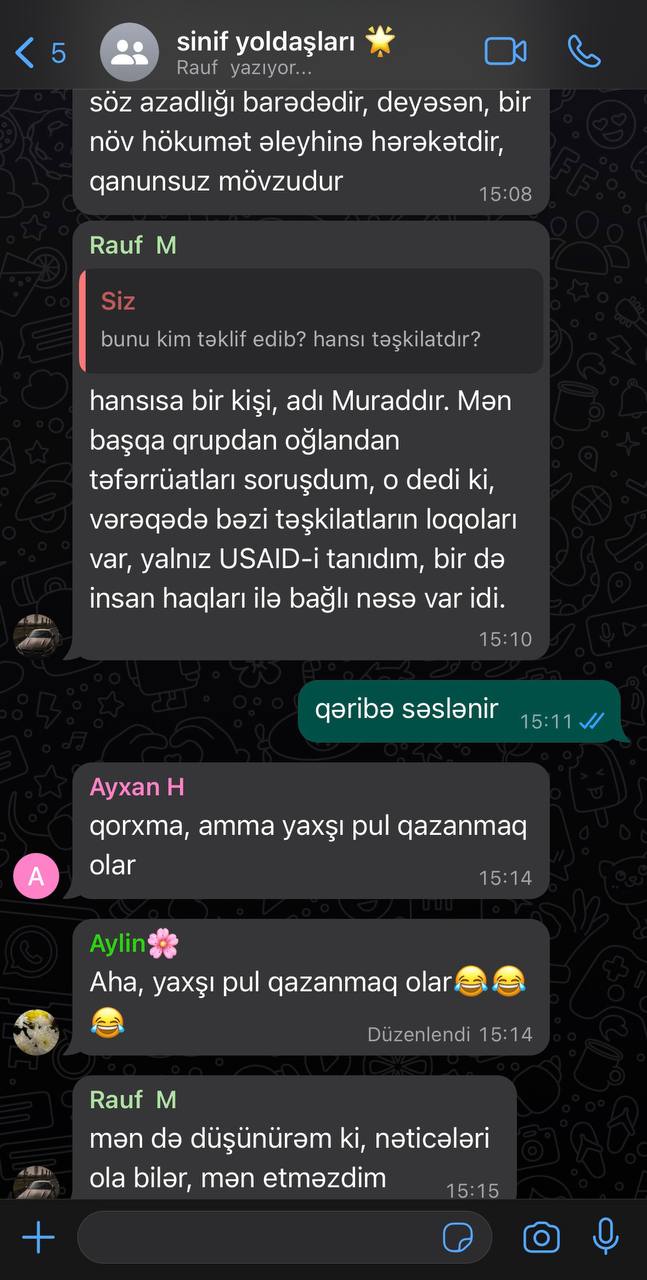647x1280 pixels.
Task: View Ayxan H's profile avatar
Action: (36, 877)
